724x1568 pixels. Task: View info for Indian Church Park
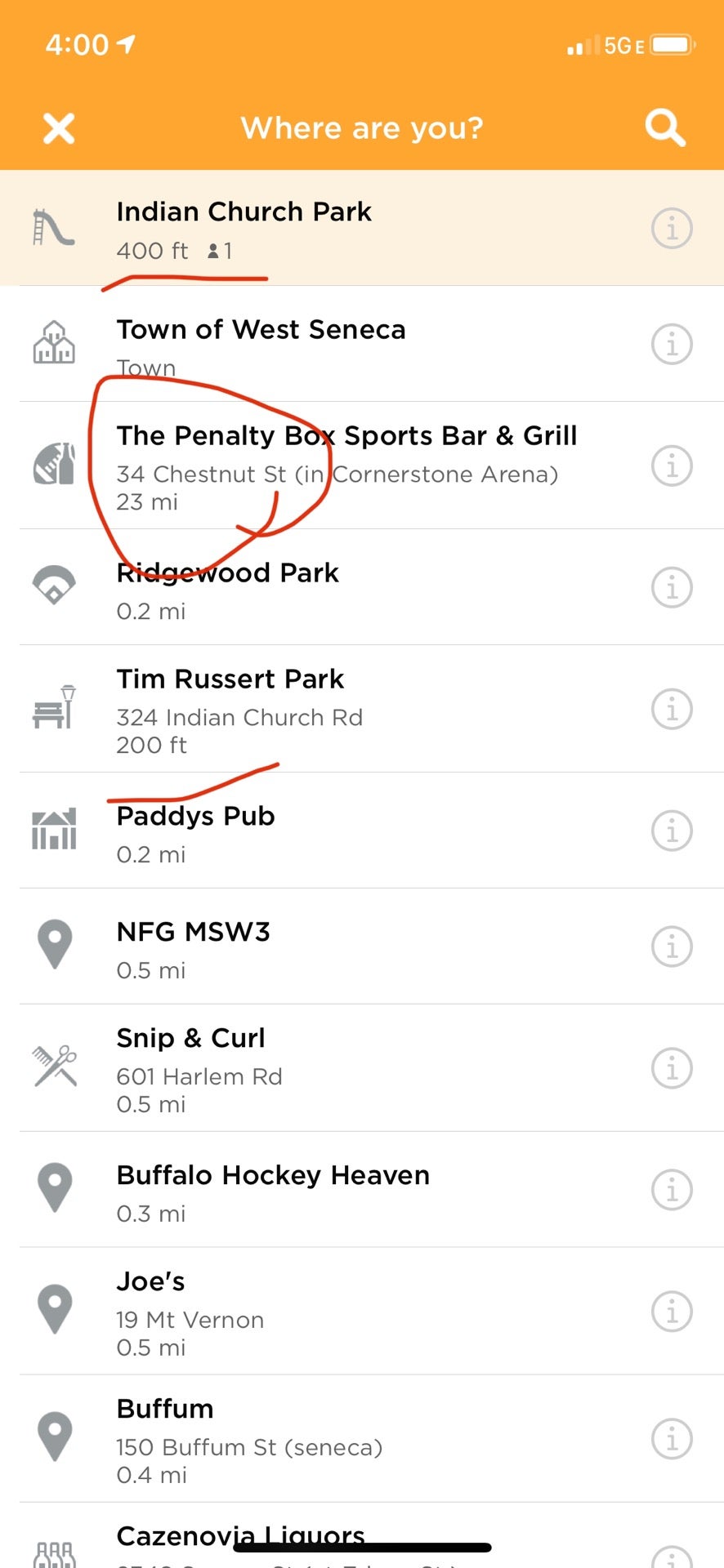pos(672,228)
